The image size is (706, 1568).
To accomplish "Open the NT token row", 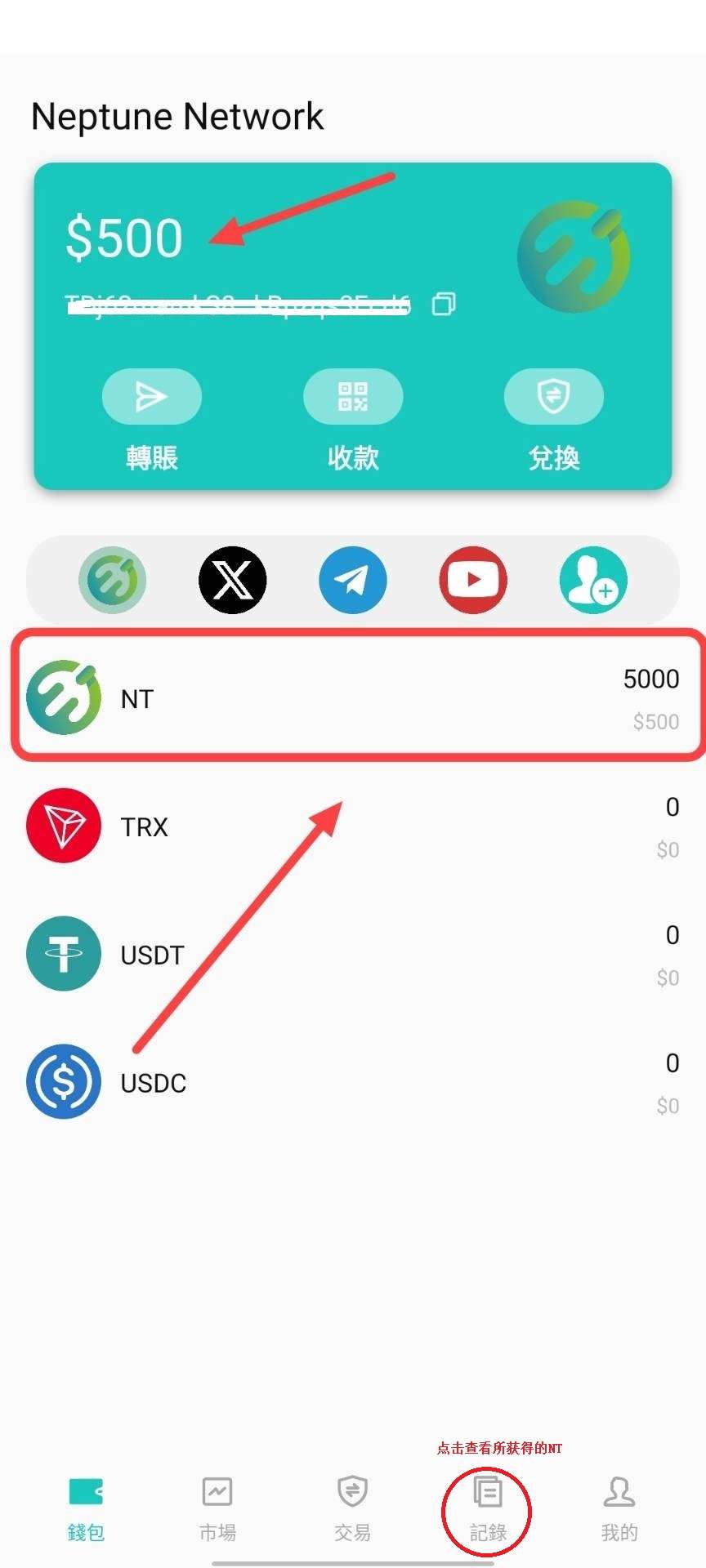I will 353,698.
